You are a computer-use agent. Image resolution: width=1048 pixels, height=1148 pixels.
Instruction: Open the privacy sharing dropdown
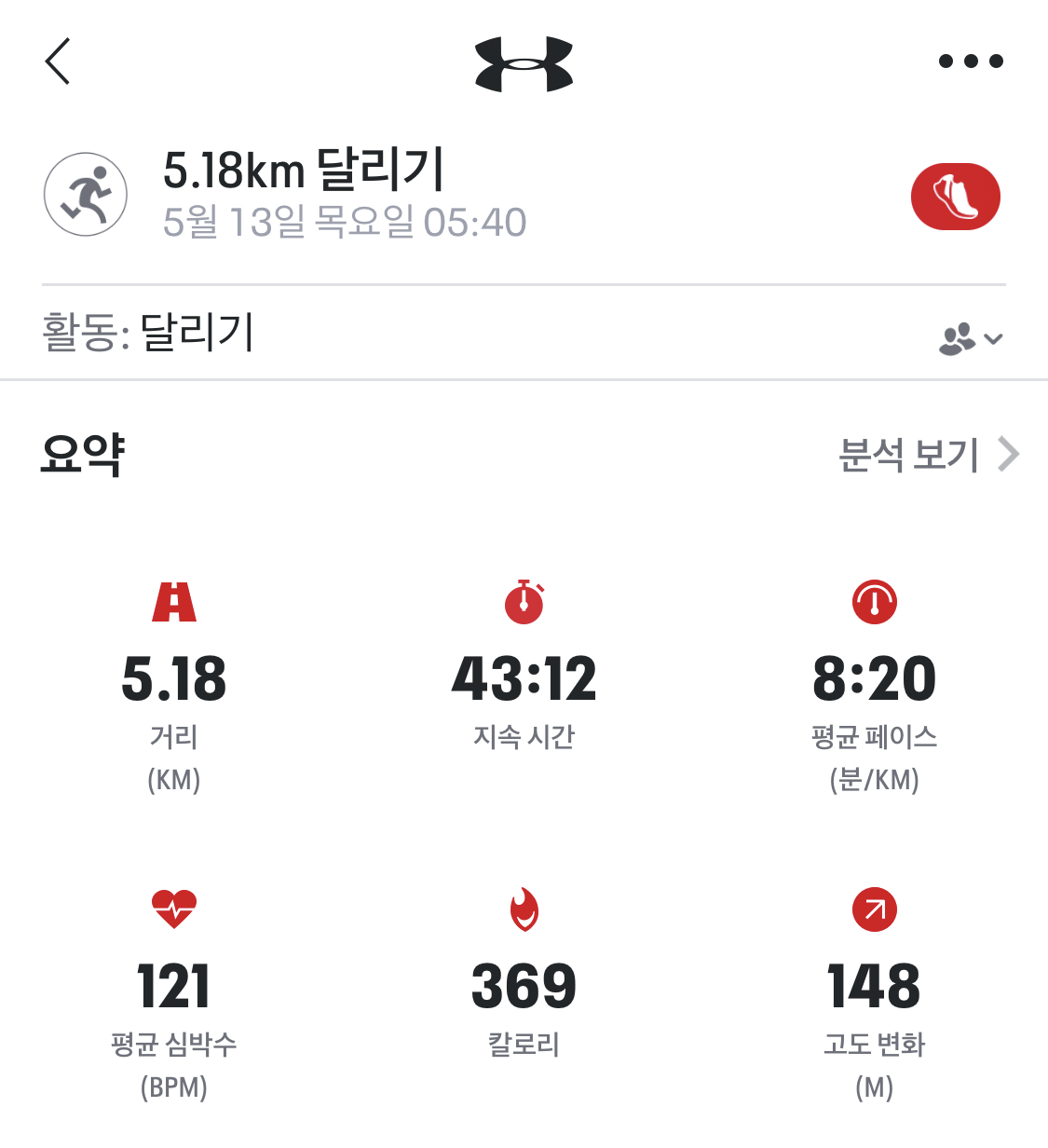[970, 338]
